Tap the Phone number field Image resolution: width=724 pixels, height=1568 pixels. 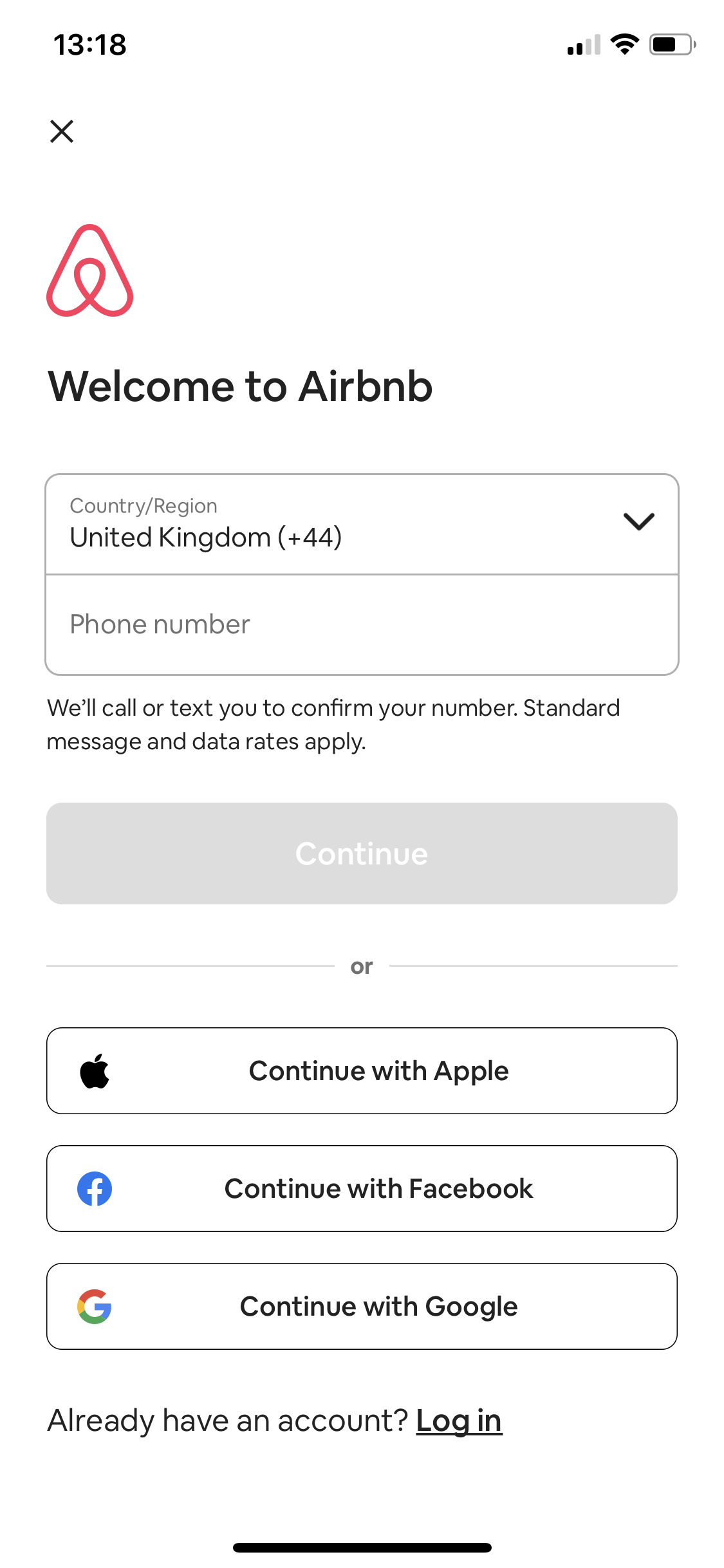coord(362,624)
